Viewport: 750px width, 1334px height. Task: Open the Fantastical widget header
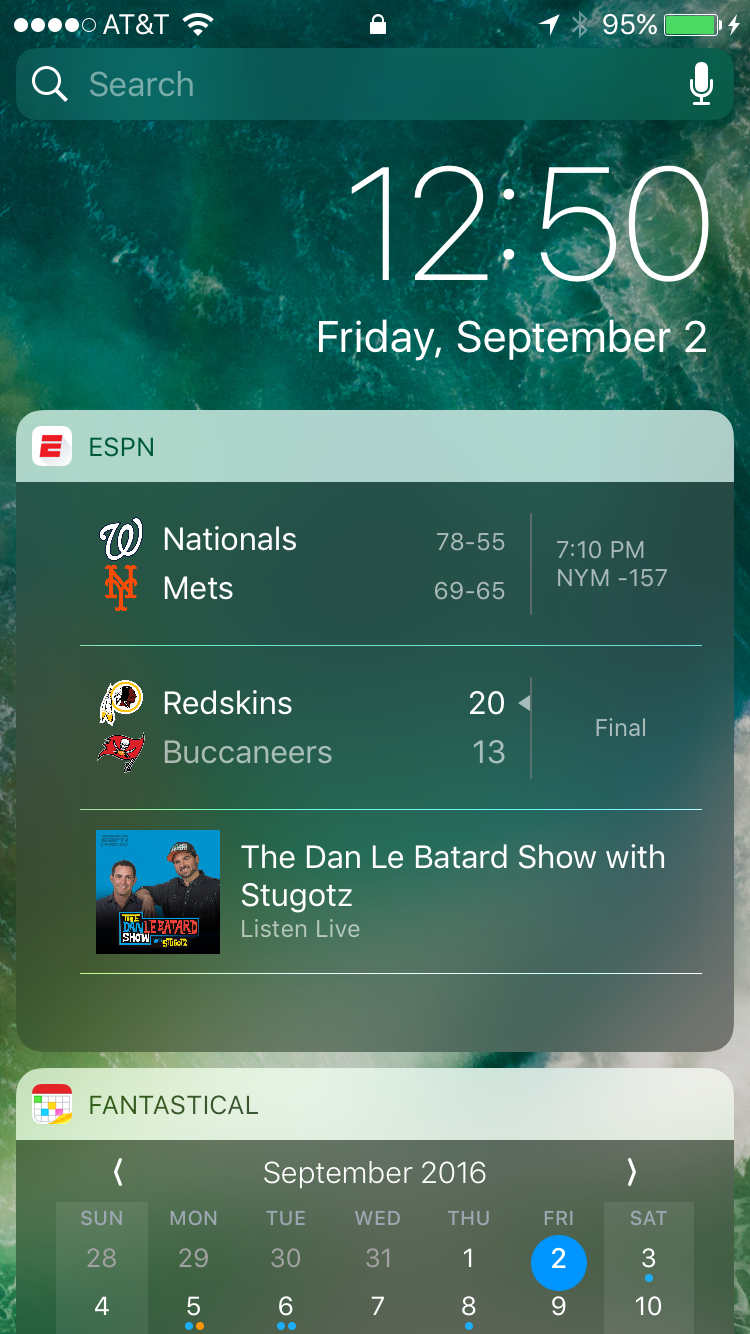(x=374, y=1105)
